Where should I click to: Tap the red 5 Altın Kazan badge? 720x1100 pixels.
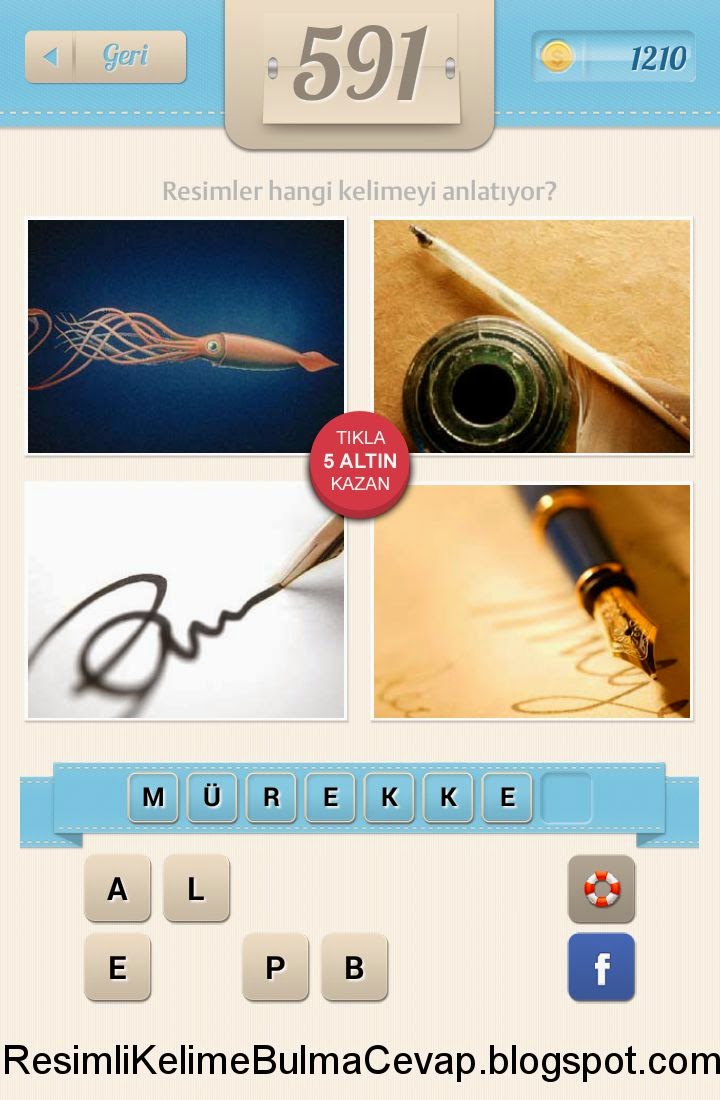point(360,461)
